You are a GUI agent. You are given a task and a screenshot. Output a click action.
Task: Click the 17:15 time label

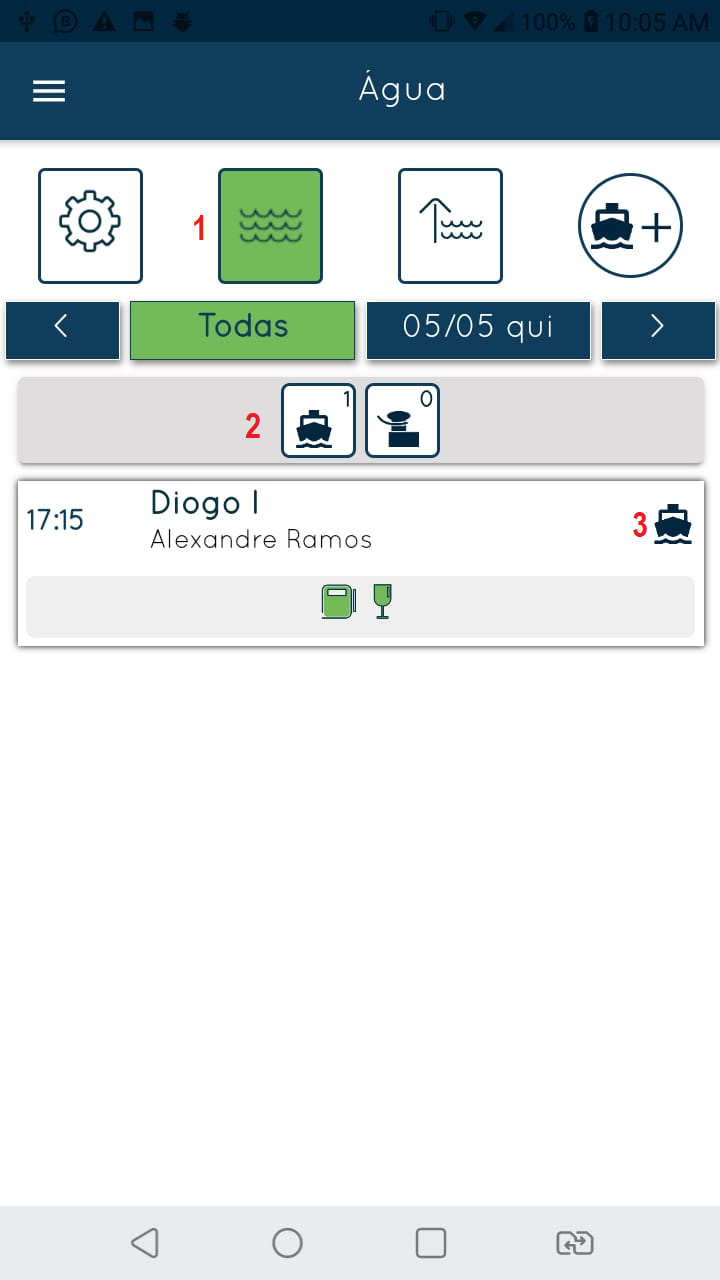tap(56, 519)
